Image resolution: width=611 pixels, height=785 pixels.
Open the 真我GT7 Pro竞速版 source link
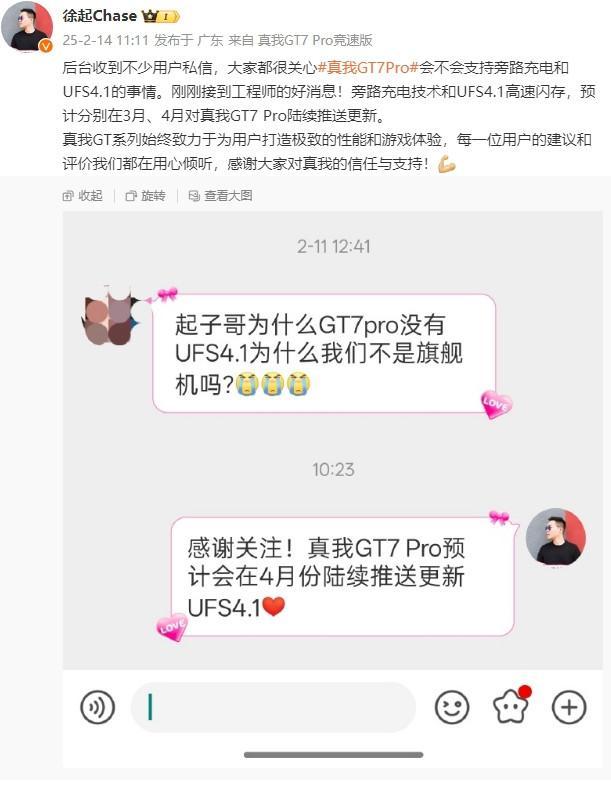pyautogui.click(x=315, y=41)
